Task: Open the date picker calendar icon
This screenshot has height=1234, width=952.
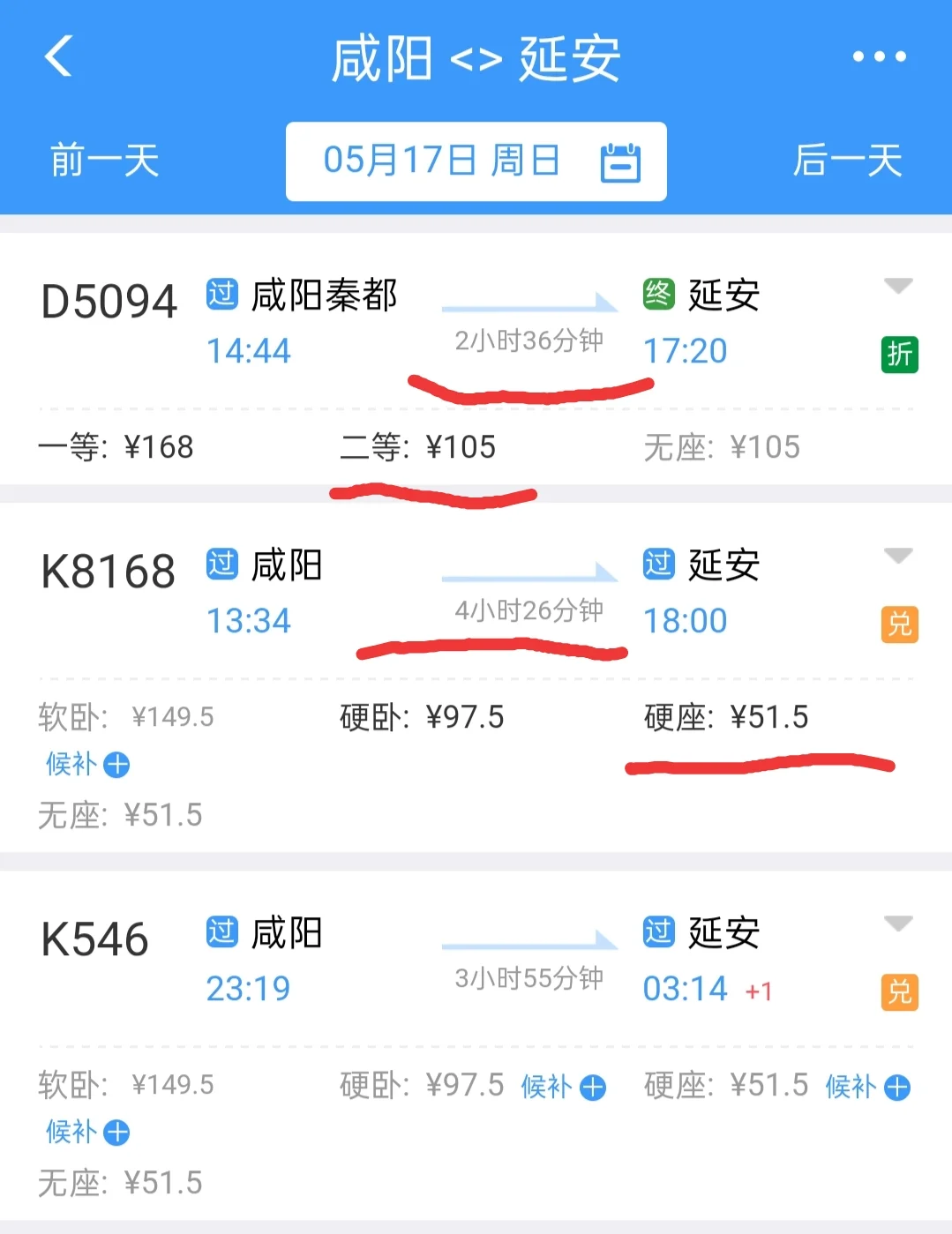Action: pyautogui.click(x=623, y=161)
